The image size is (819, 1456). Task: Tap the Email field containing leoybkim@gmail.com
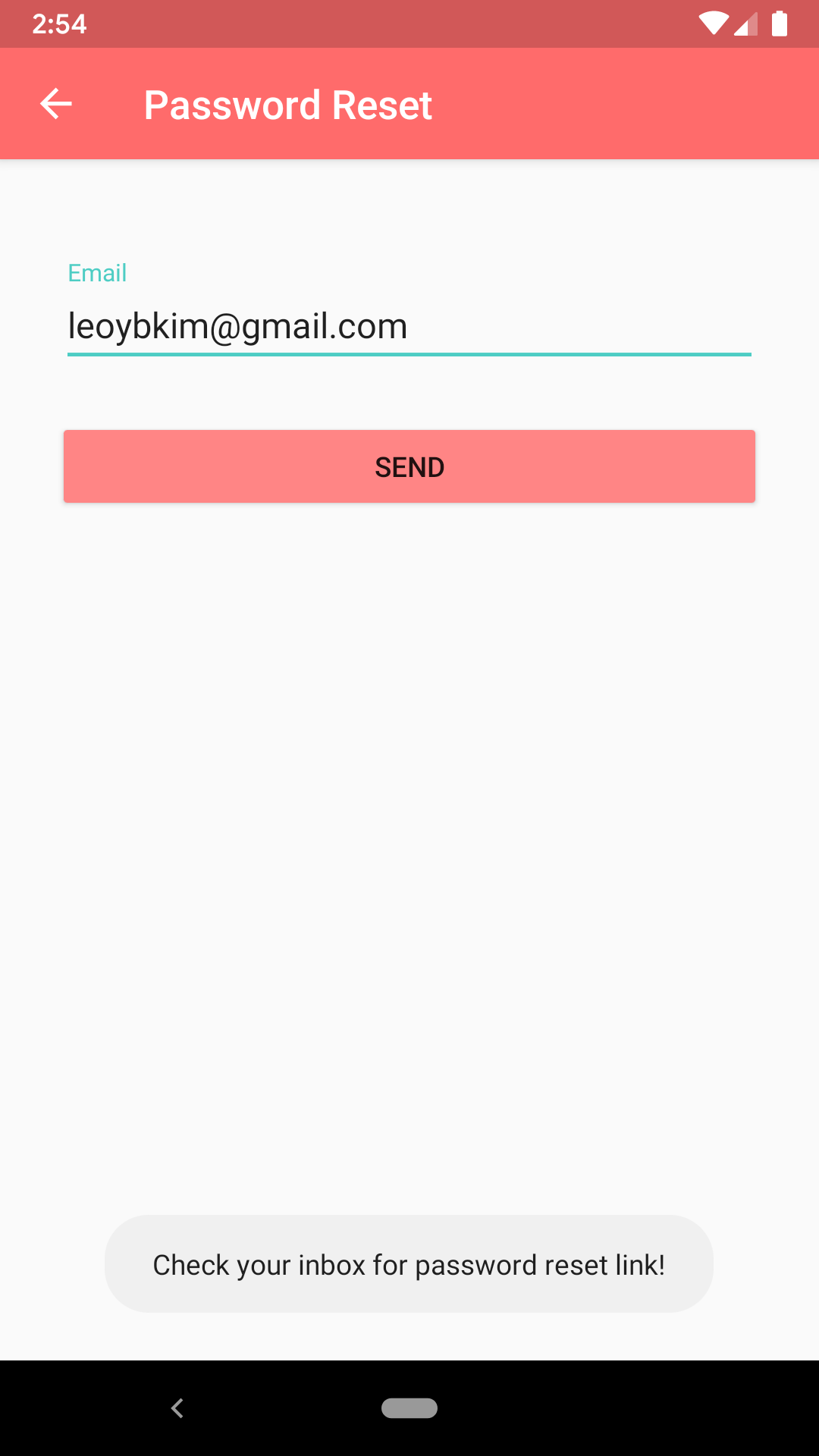pos(409,326)
